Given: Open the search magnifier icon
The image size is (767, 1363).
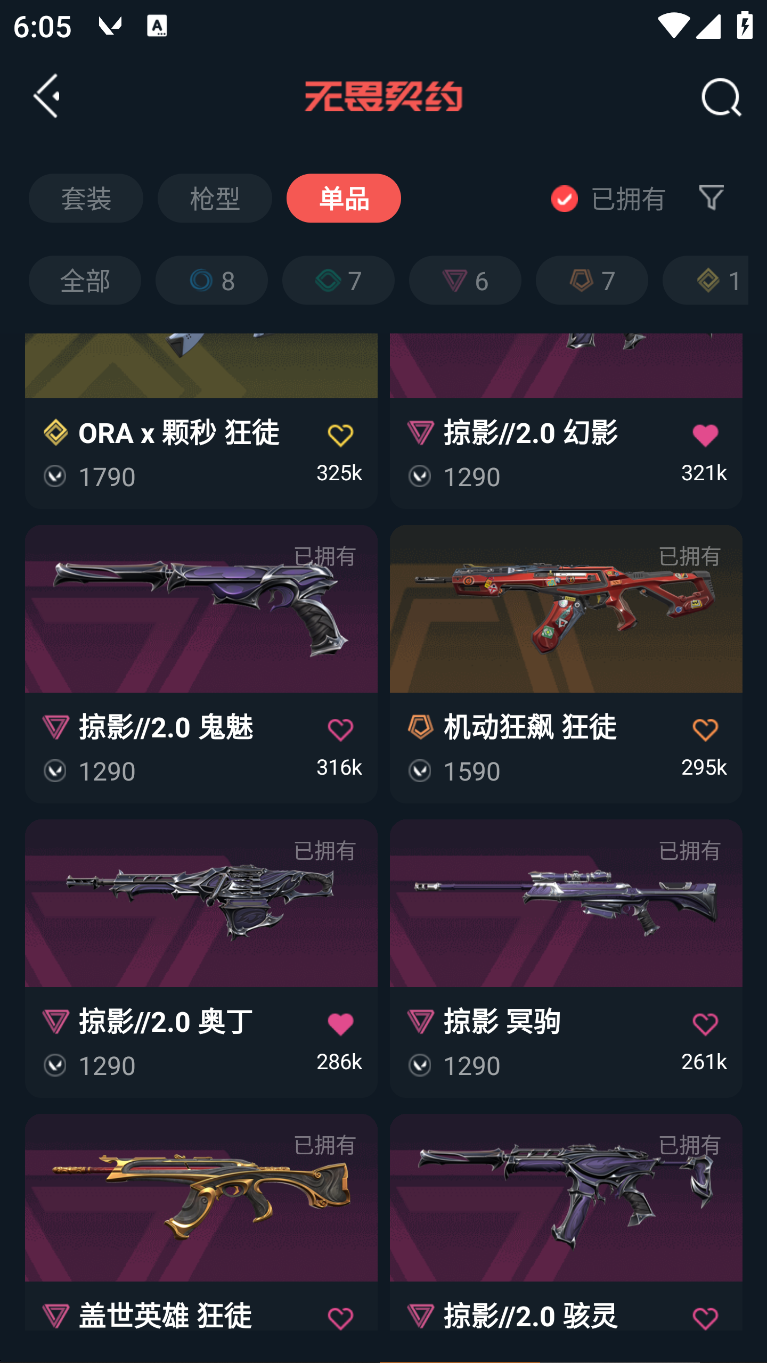Looking at the screenshot, I should (x=720, y=98).
